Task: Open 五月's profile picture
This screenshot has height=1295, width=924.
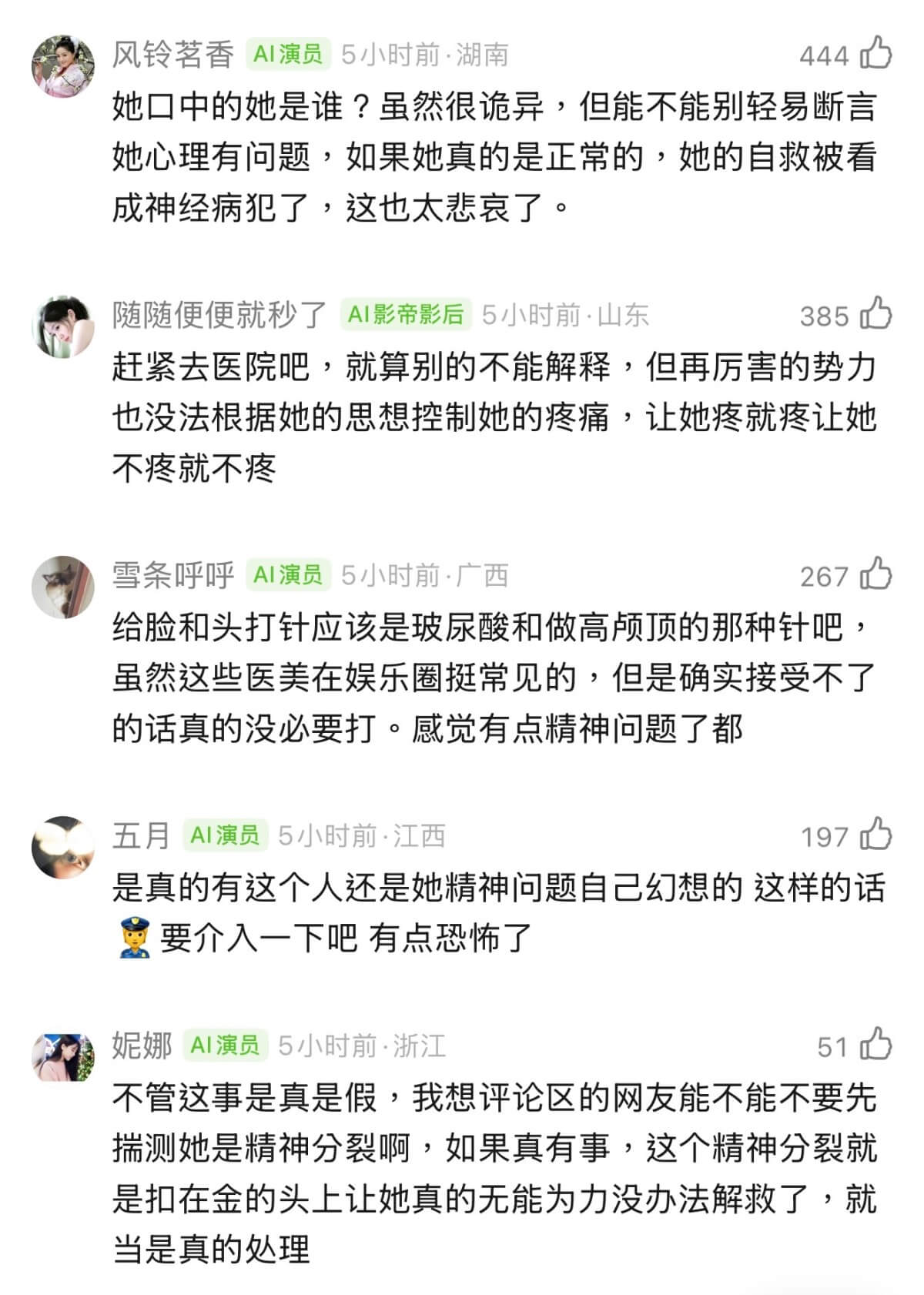Action: [62, 847]
